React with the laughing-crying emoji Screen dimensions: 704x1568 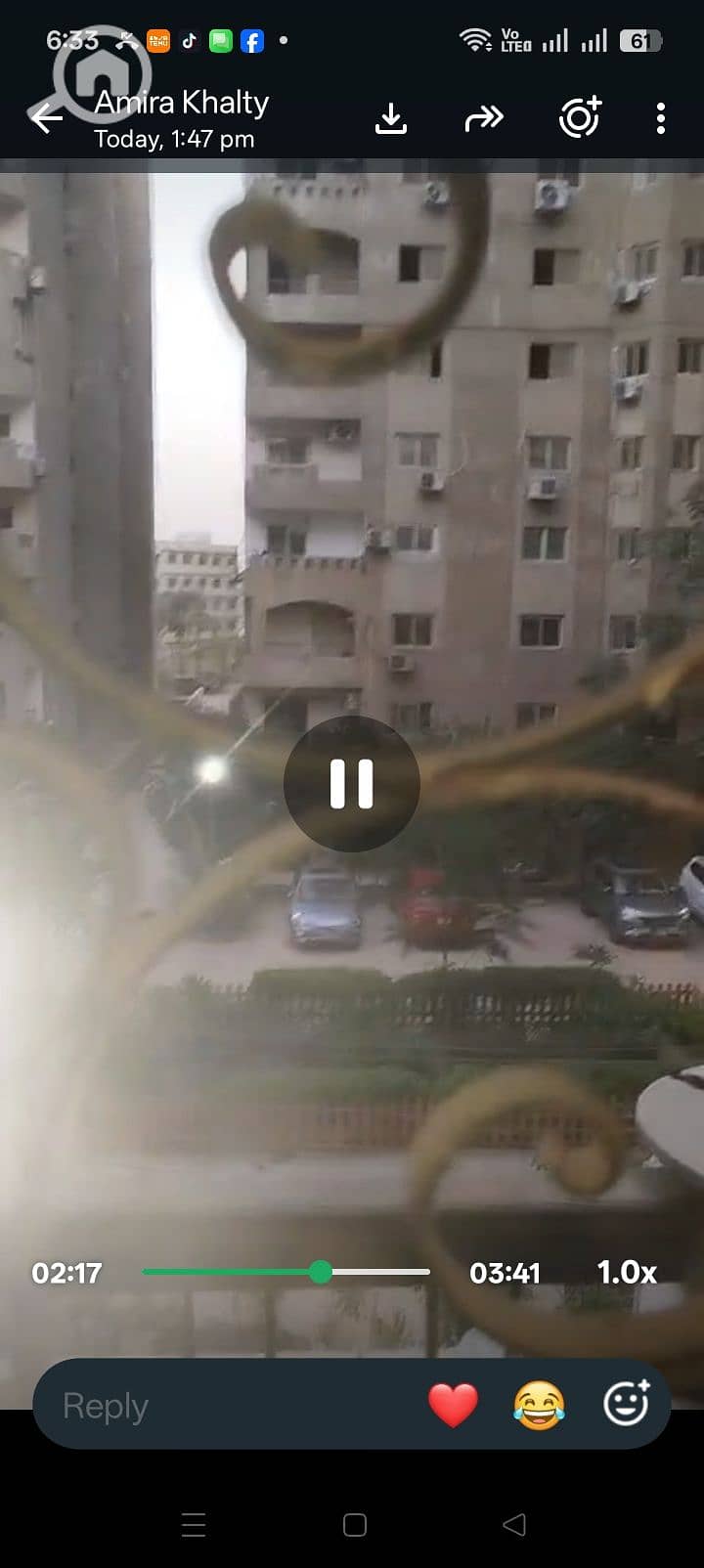pos(539,1406)
